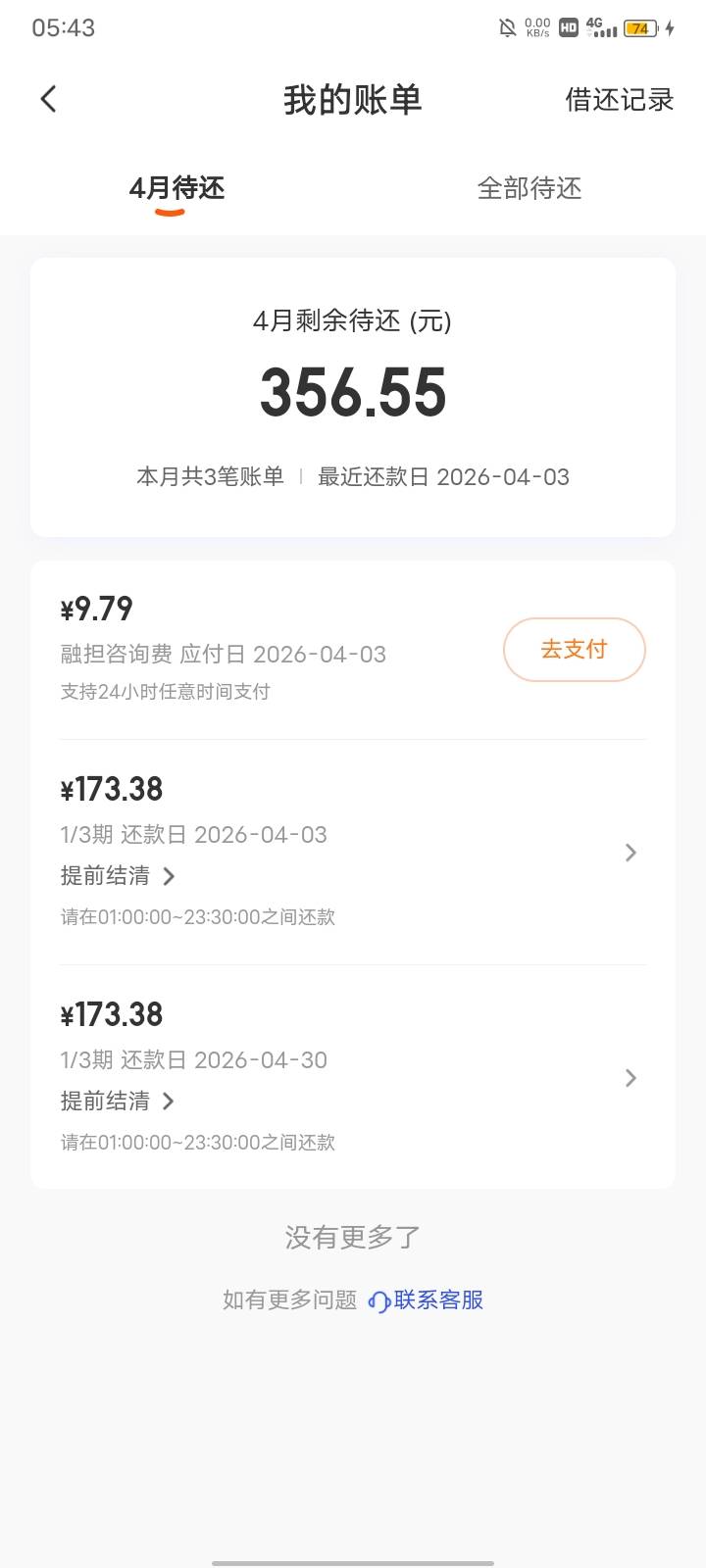The width and height of the screenshot is (706, 1568).
Task: Tap 去支付 for the ¥9.79 fee
Action: pyautogui.click(x=575, y=650)
